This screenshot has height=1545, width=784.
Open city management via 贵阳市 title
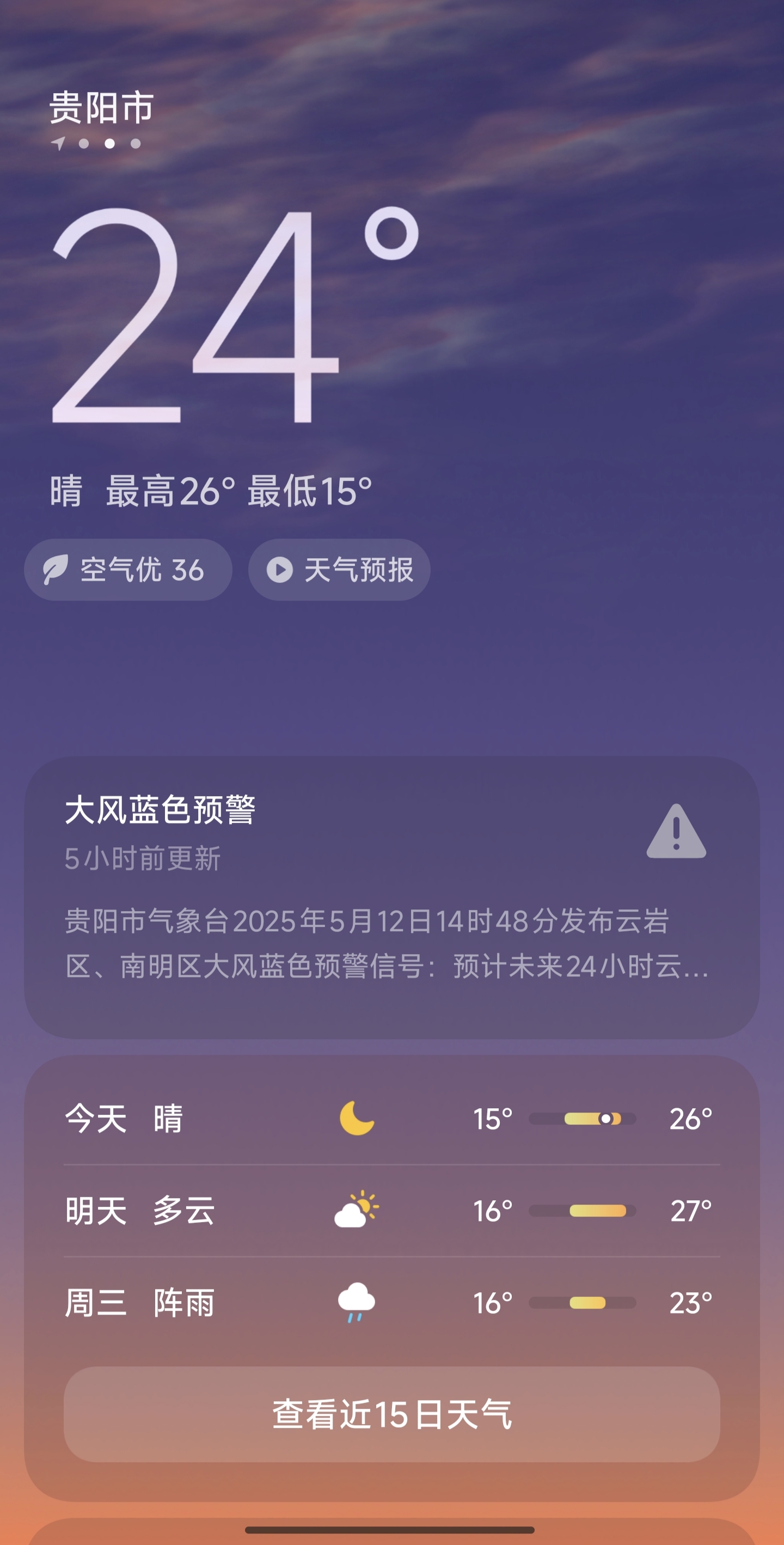[x=101, y=108]
